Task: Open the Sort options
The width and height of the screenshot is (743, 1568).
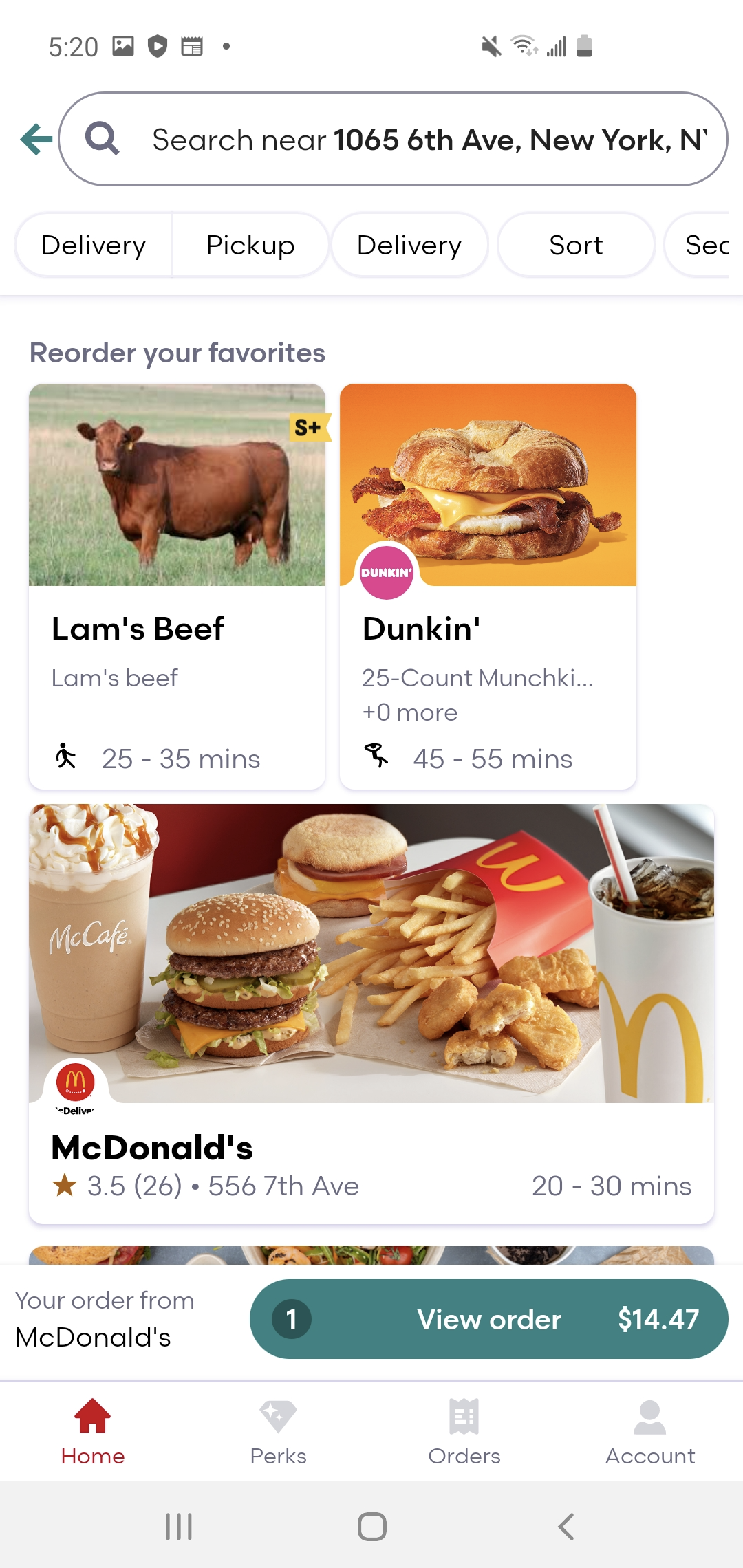Action: coord(576,245)
